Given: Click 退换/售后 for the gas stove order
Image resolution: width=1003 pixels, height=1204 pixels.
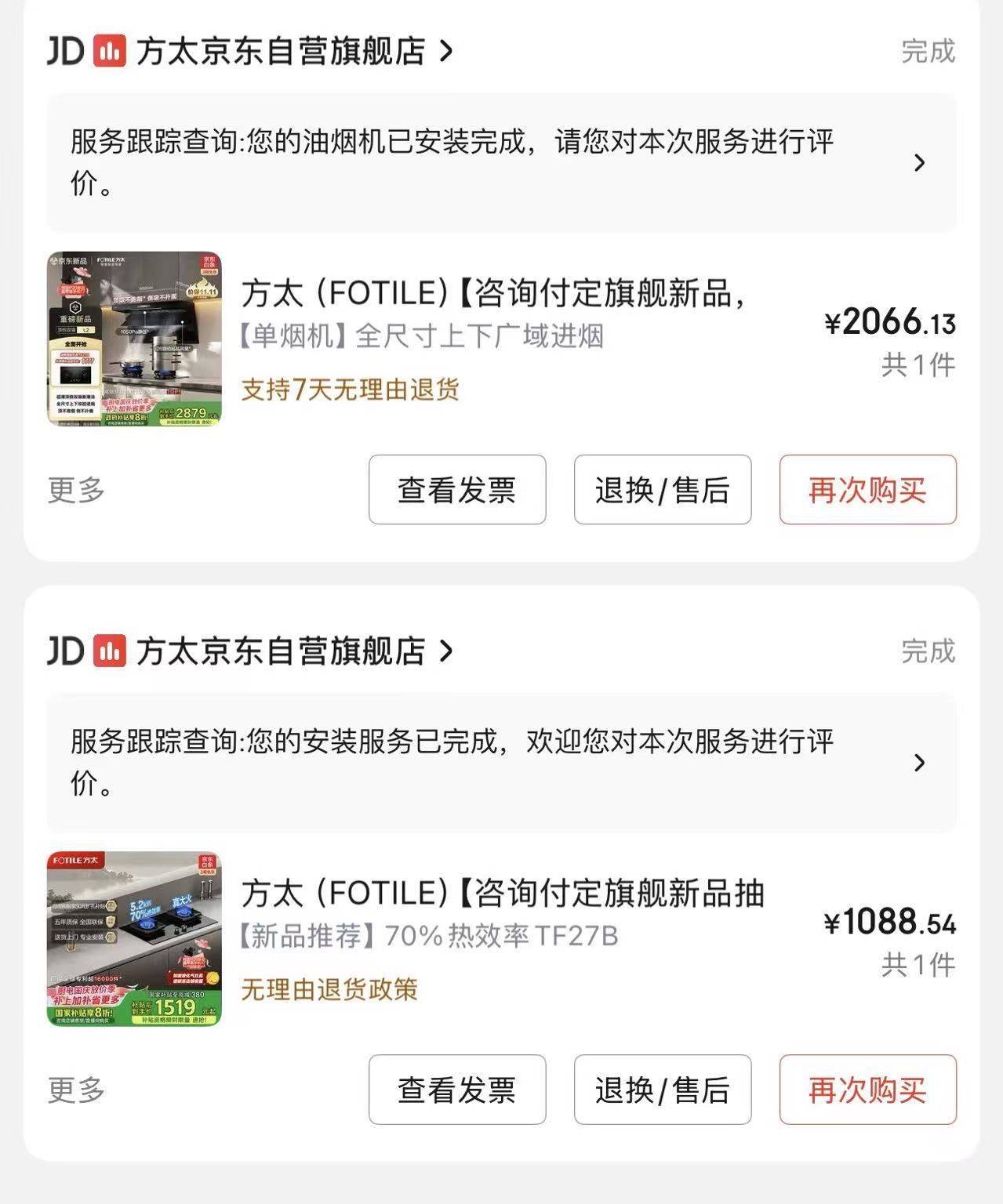Looking at the screenshot, I should (x=661, y=1090).
